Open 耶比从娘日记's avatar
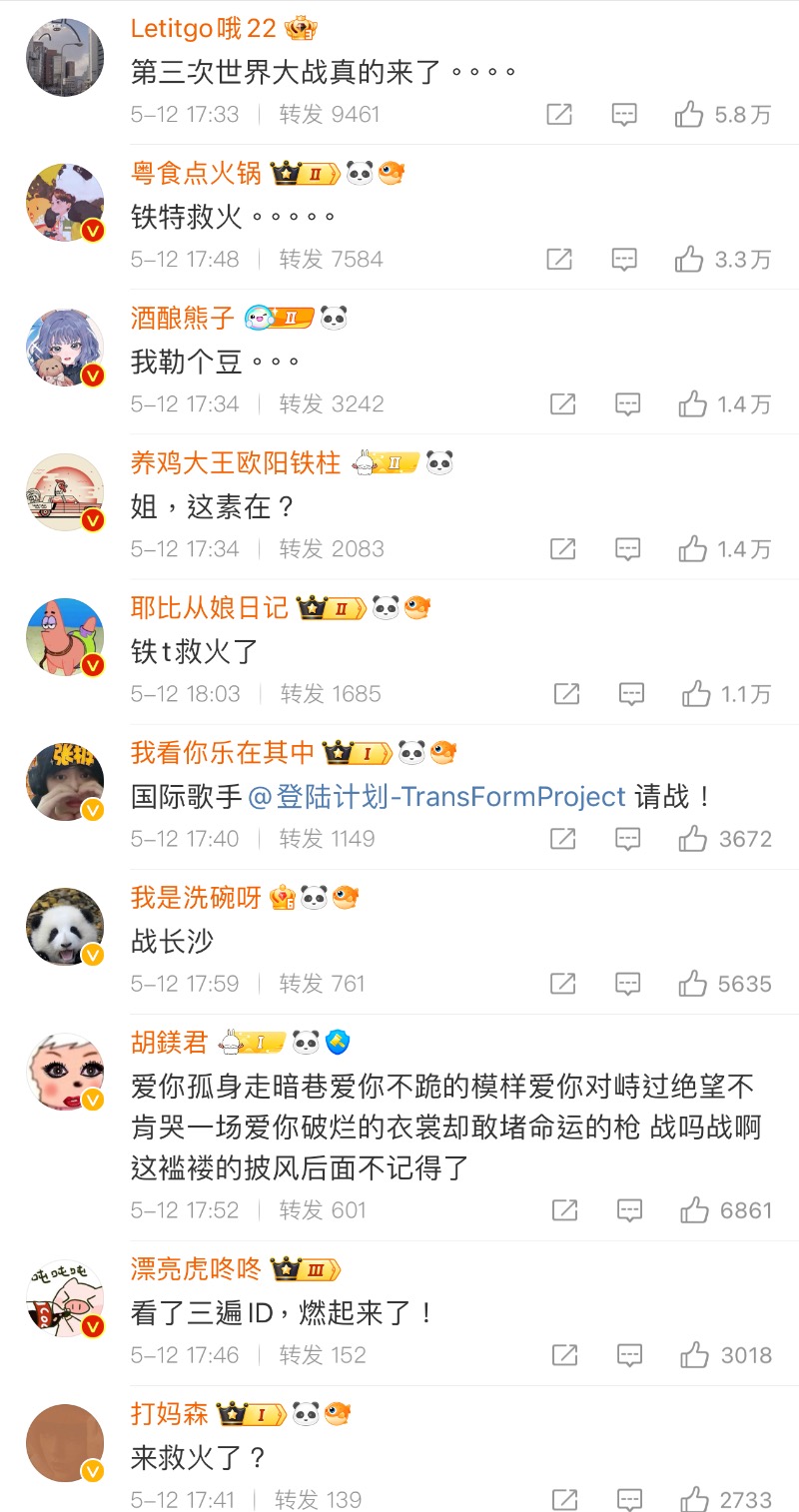The width and height of the screenshot is (799, 1512). [x=65, y=636]
